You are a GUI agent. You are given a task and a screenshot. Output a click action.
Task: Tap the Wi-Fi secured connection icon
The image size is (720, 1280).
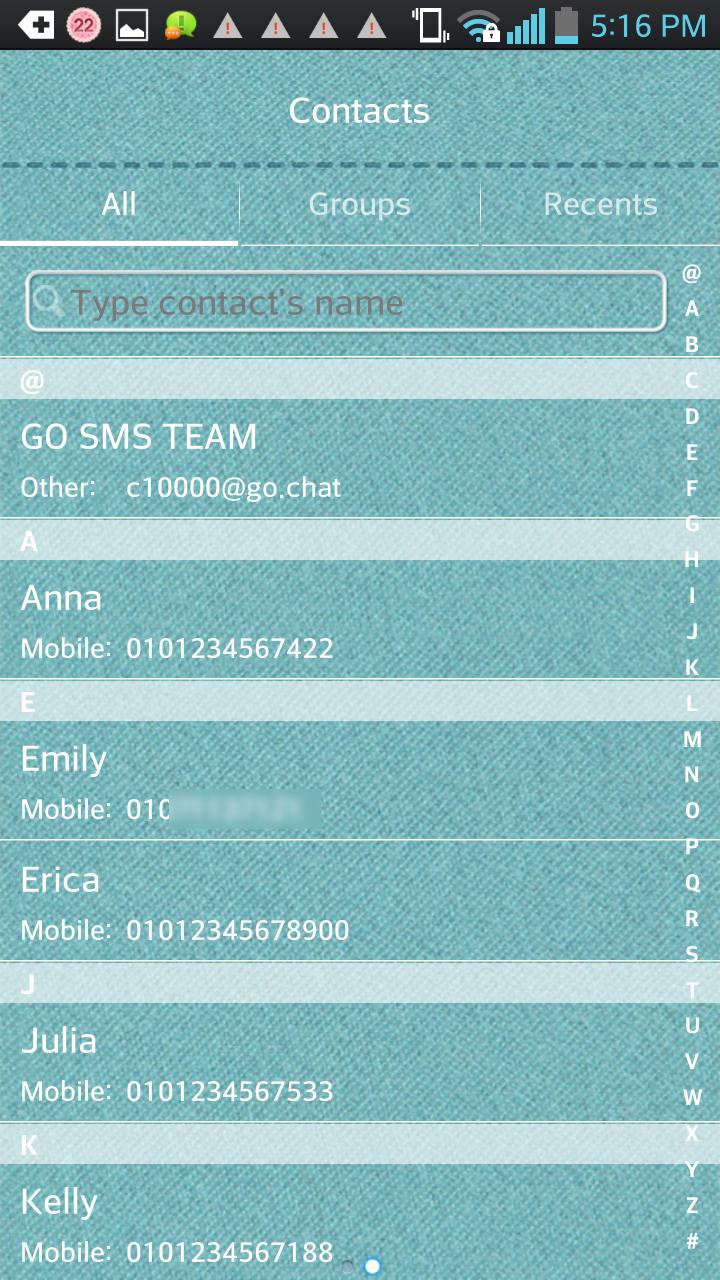(480, 24)
